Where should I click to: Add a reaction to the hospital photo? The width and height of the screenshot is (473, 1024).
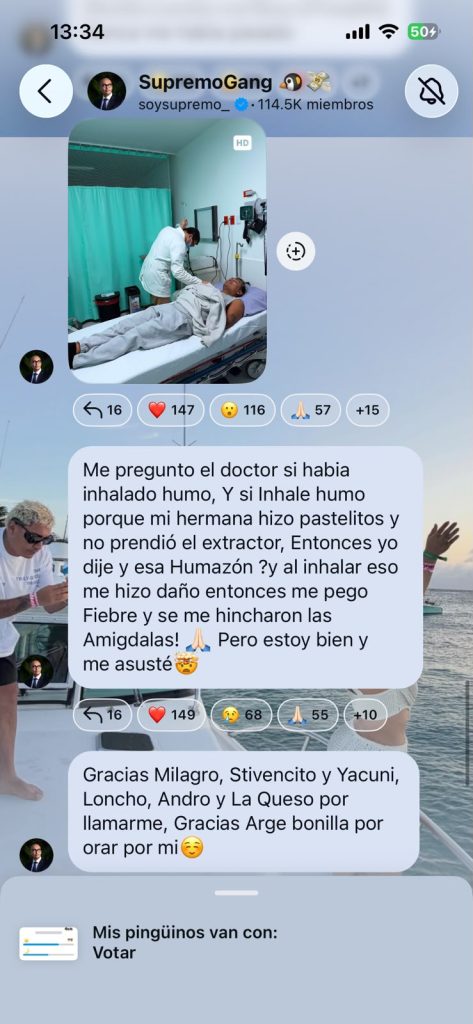tap(295, 251)
